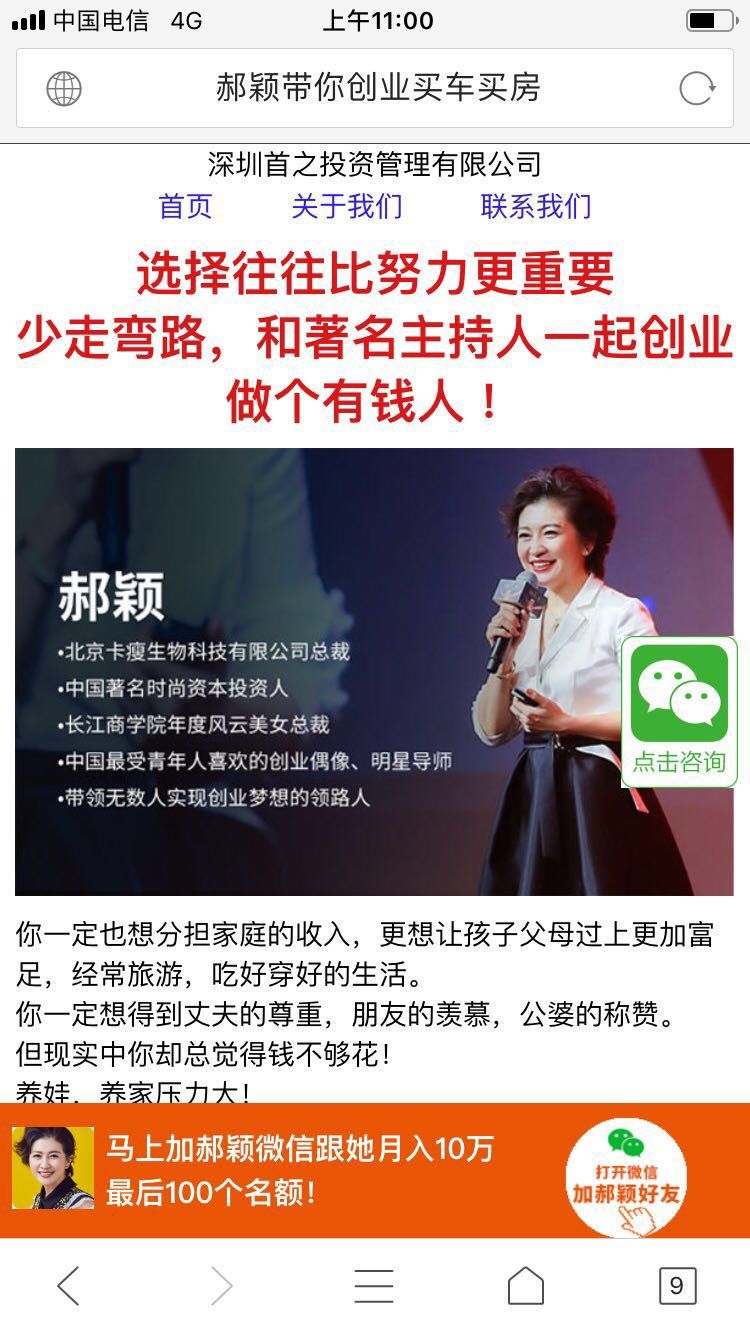Tap the WeChat 点击咨询 floating button
The image size is (750, 1334).
[x=679, y=711]
